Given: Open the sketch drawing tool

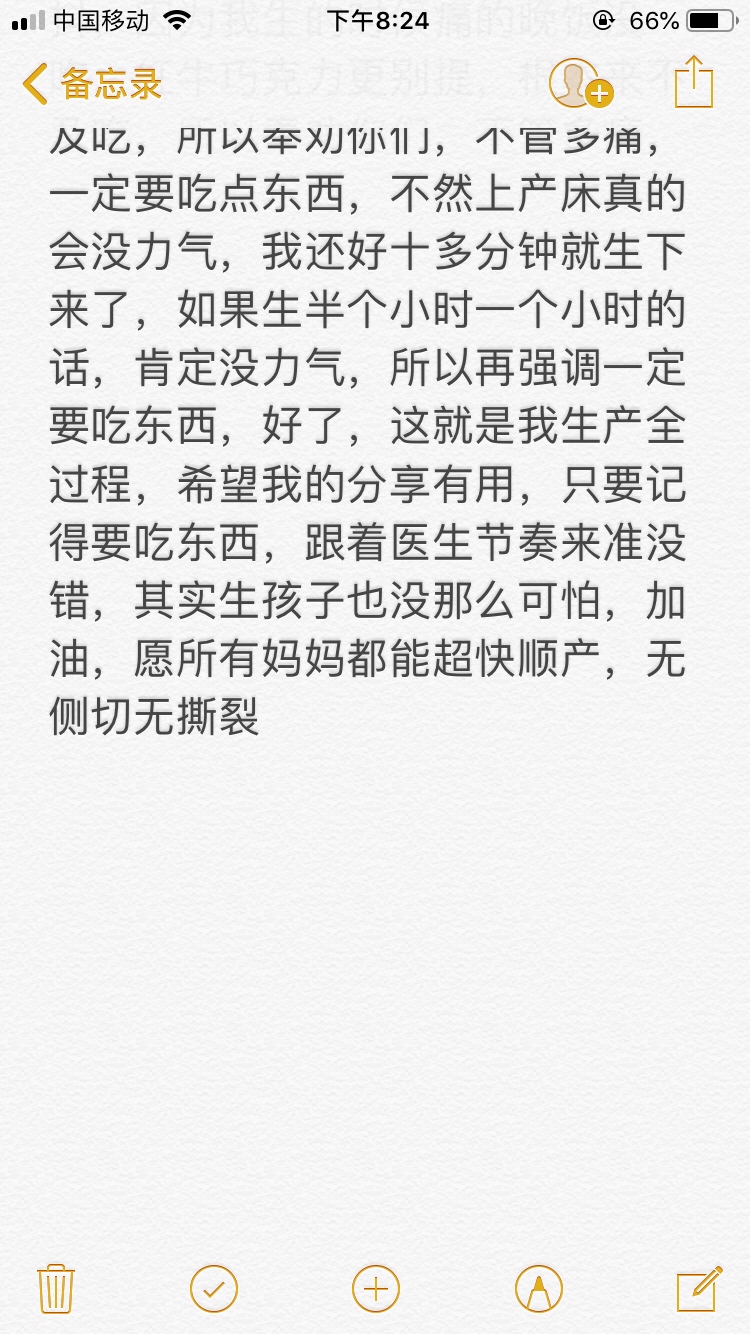Looking at the screenshot, I should (538, 1288).
